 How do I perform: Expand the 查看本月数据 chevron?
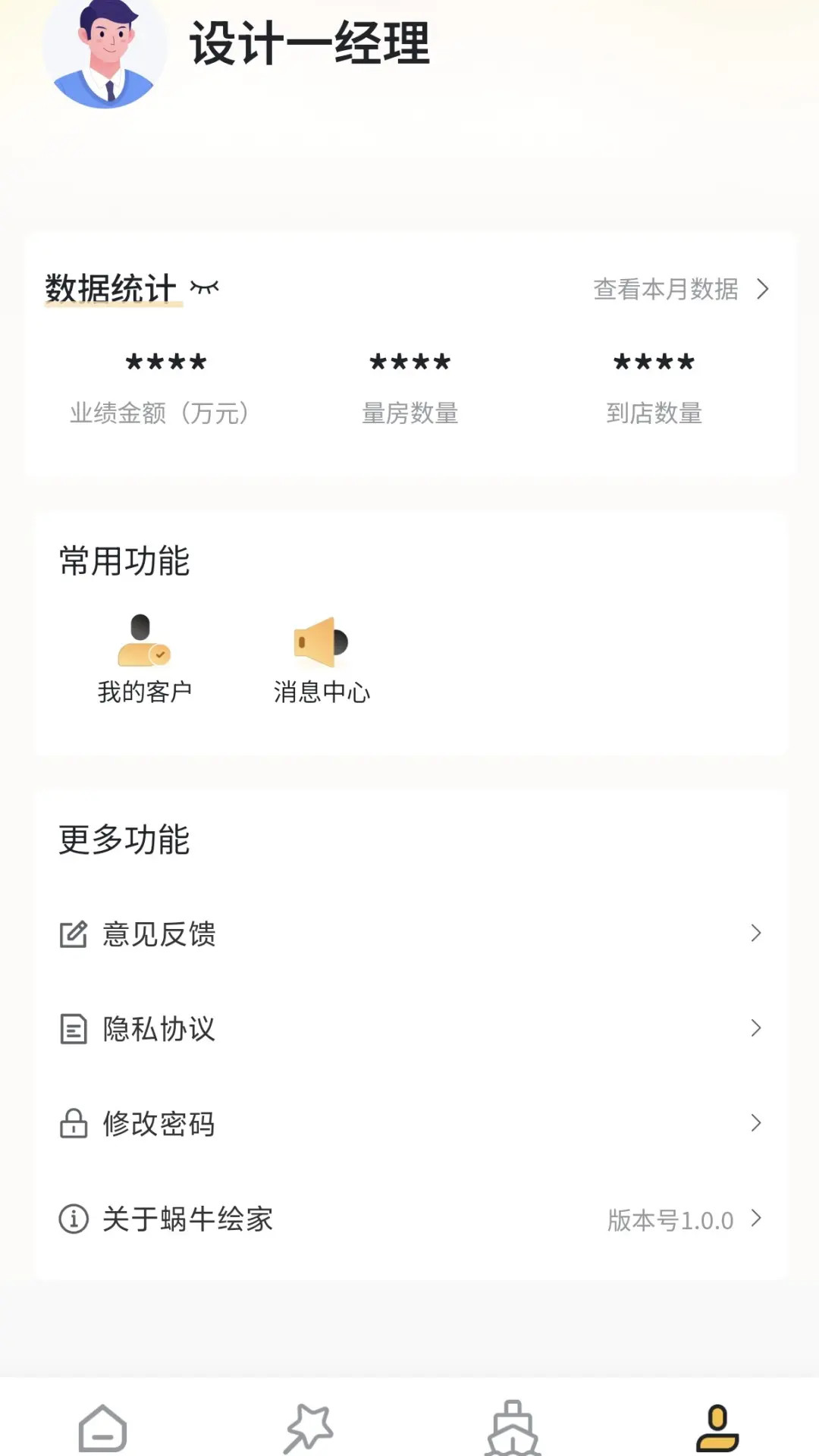(763, 289)
